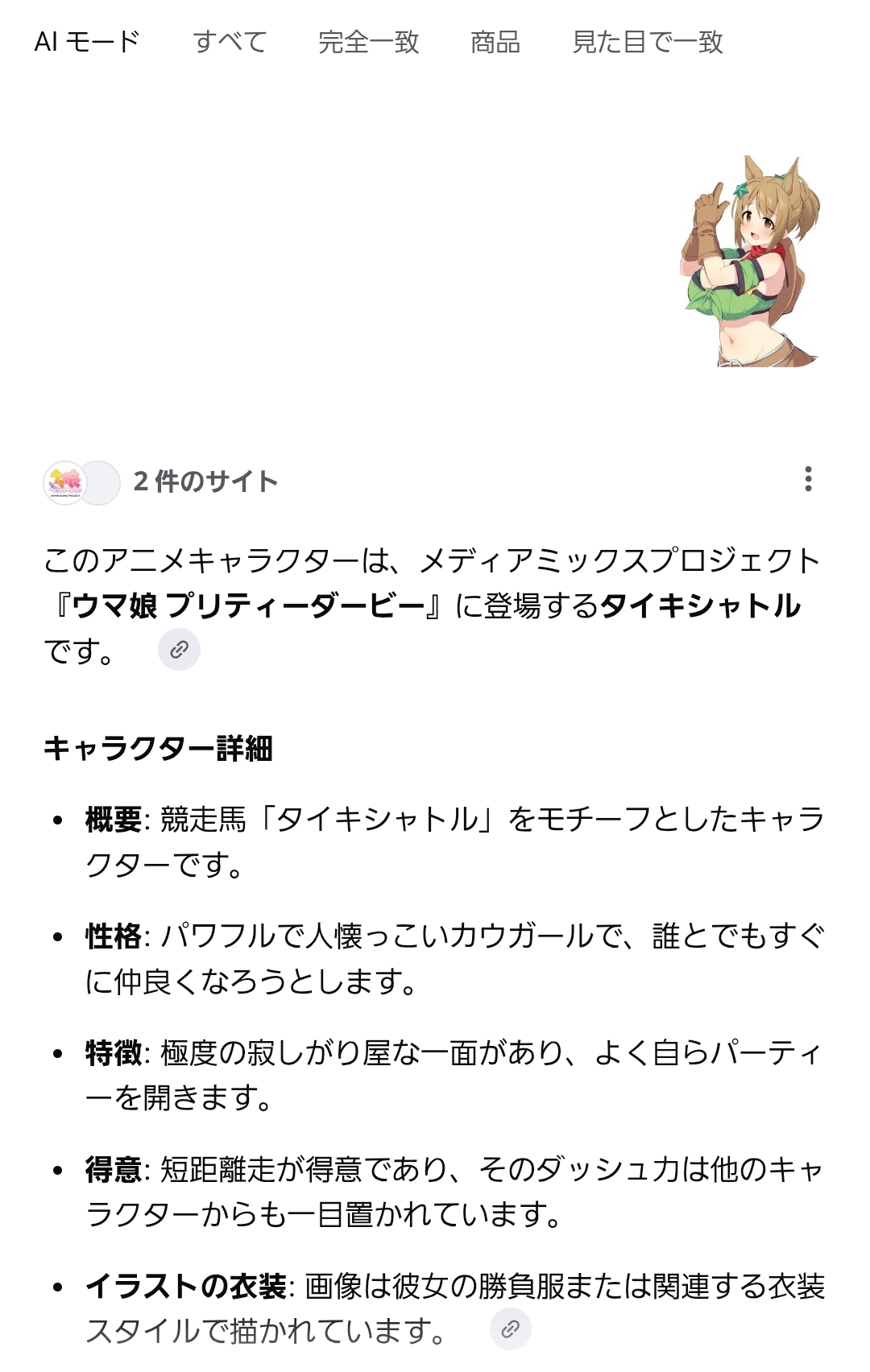870x1372 pixels.
Task: Show the 2 件のサイト sources
Action: pos(161,481)
